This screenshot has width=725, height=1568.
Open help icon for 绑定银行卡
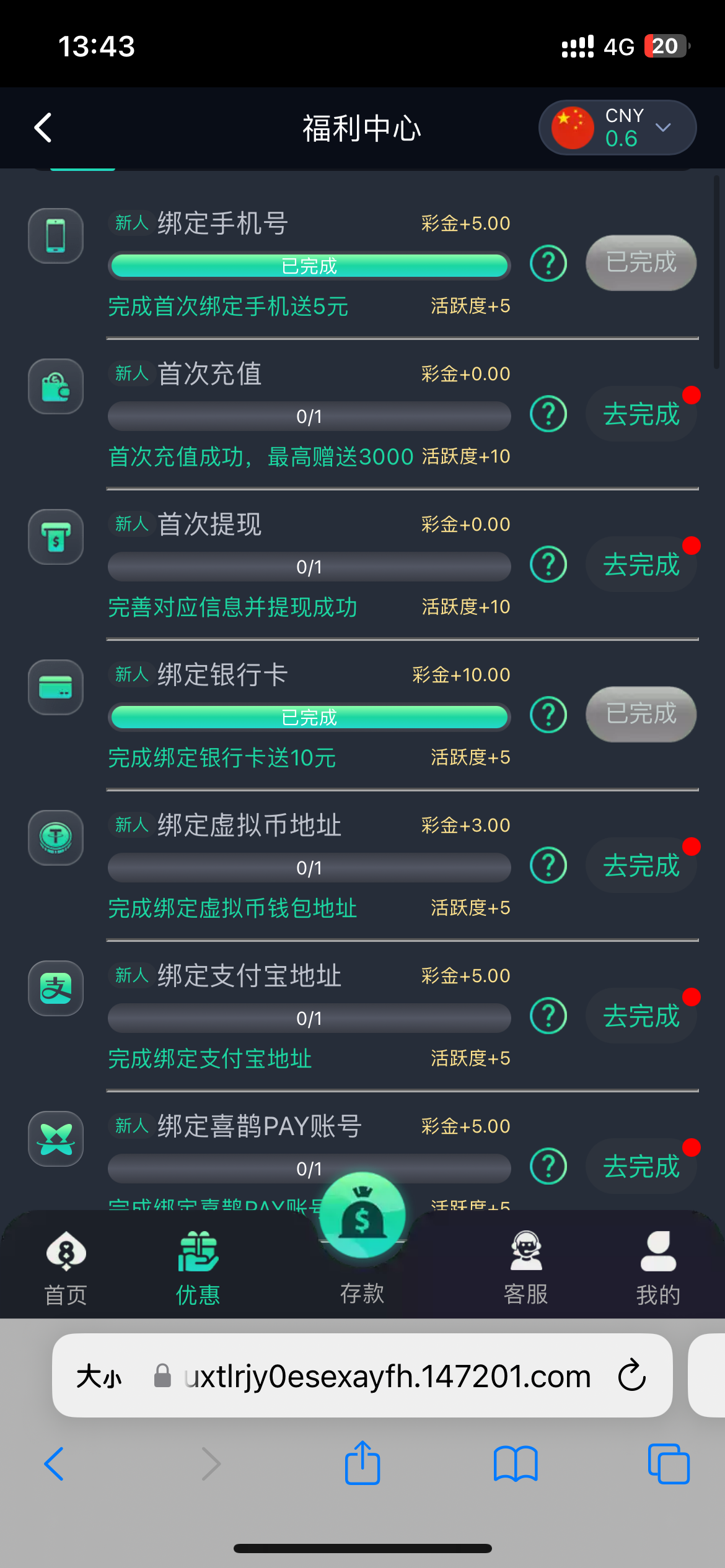coord(548,715)
